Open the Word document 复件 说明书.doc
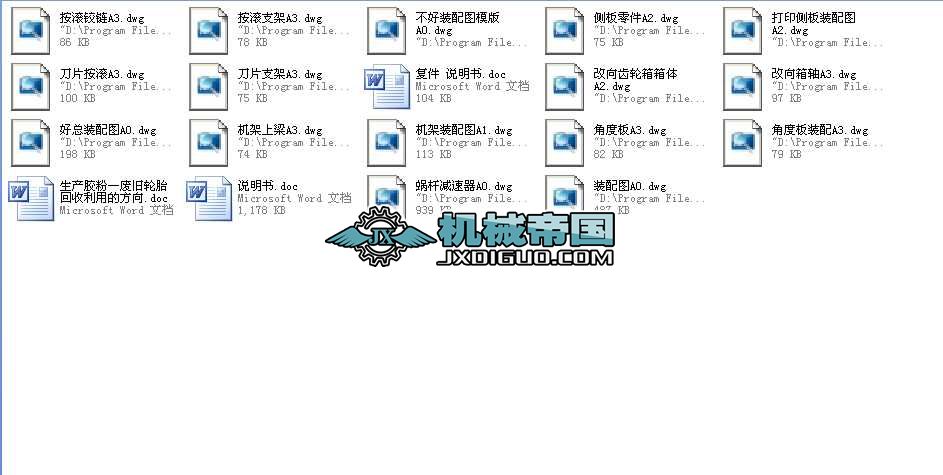The width and height of the screenshot is (943, 475). [388, 86]
